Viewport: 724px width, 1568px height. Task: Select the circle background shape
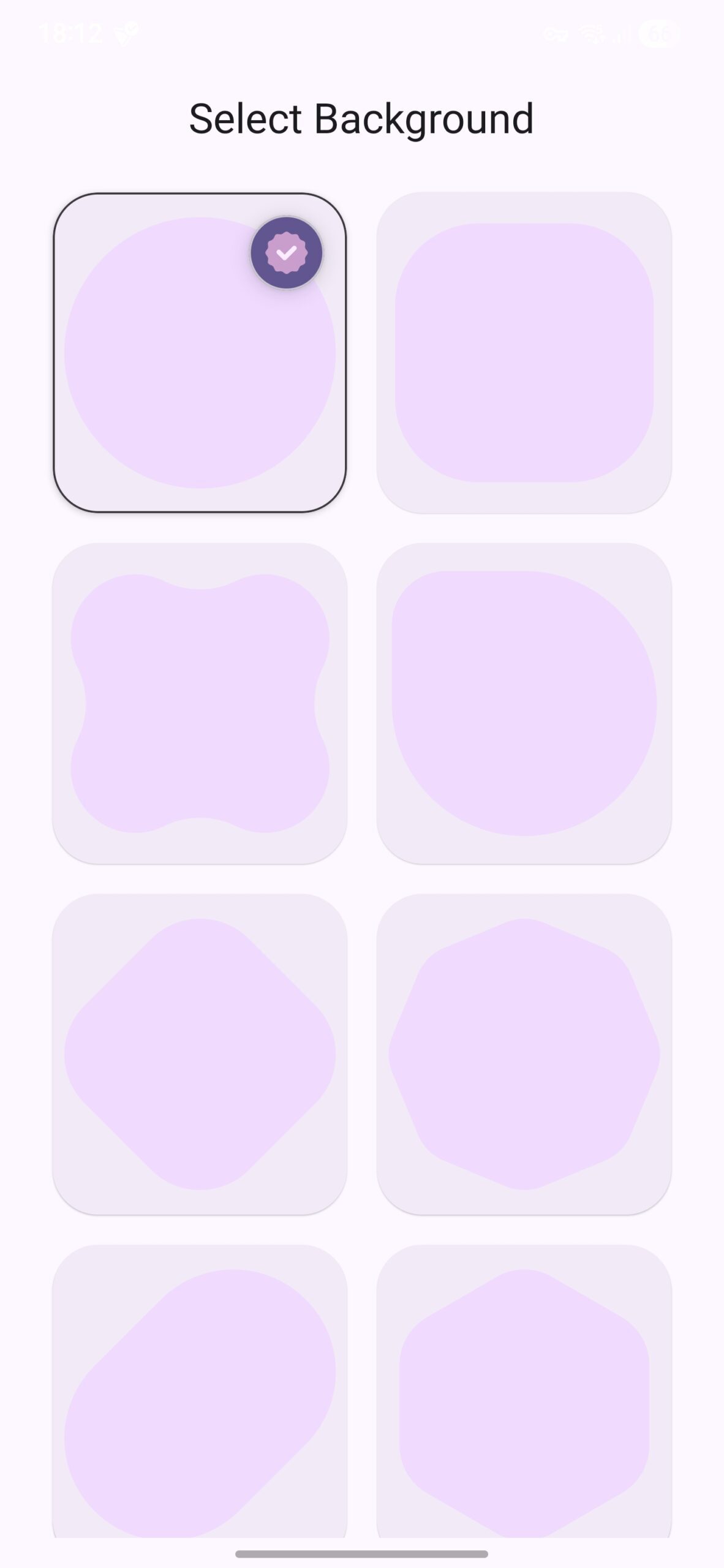(x=200, y=353)
